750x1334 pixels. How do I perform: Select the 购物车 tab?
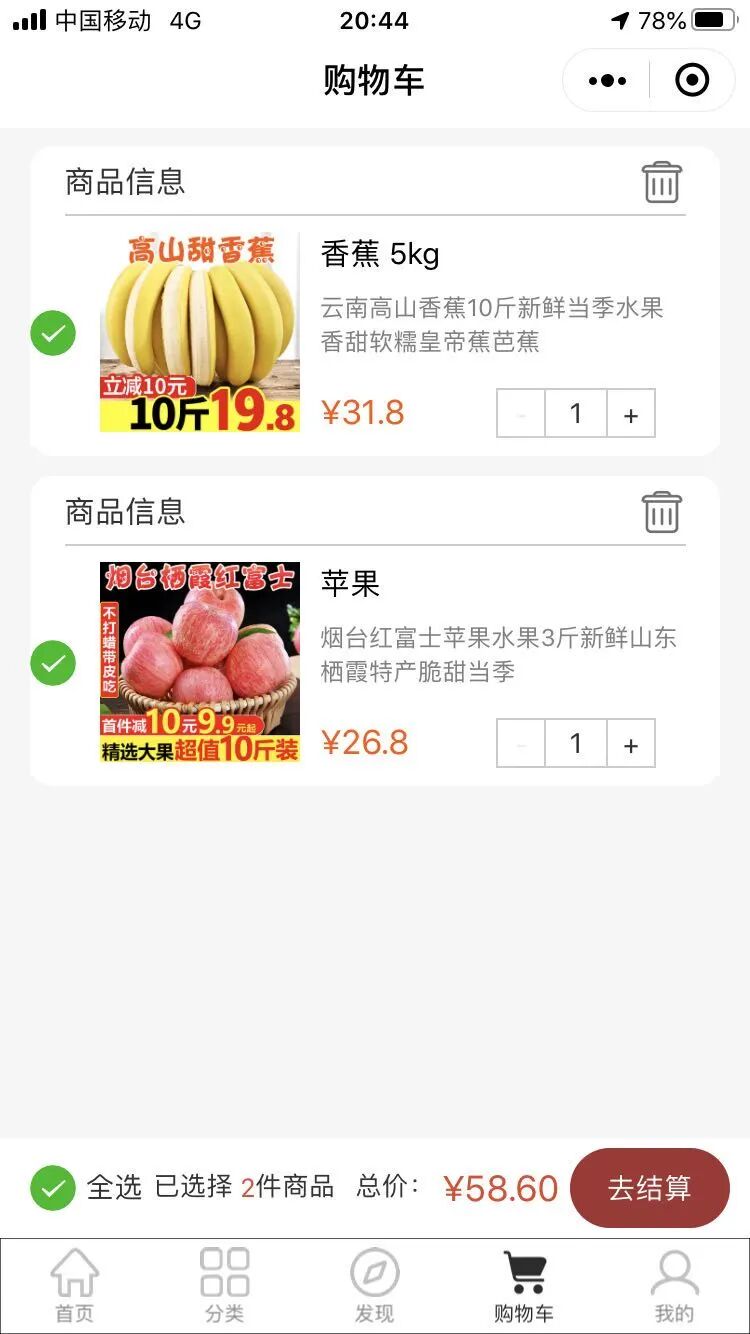point(524,1286)
